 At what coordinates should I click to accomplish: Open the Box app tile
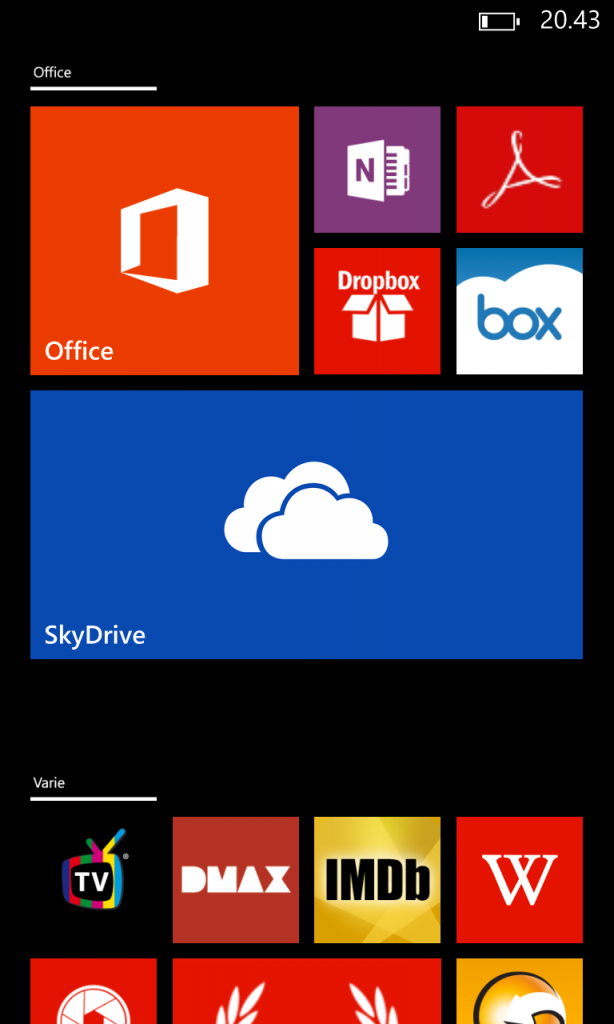point(519,311)
